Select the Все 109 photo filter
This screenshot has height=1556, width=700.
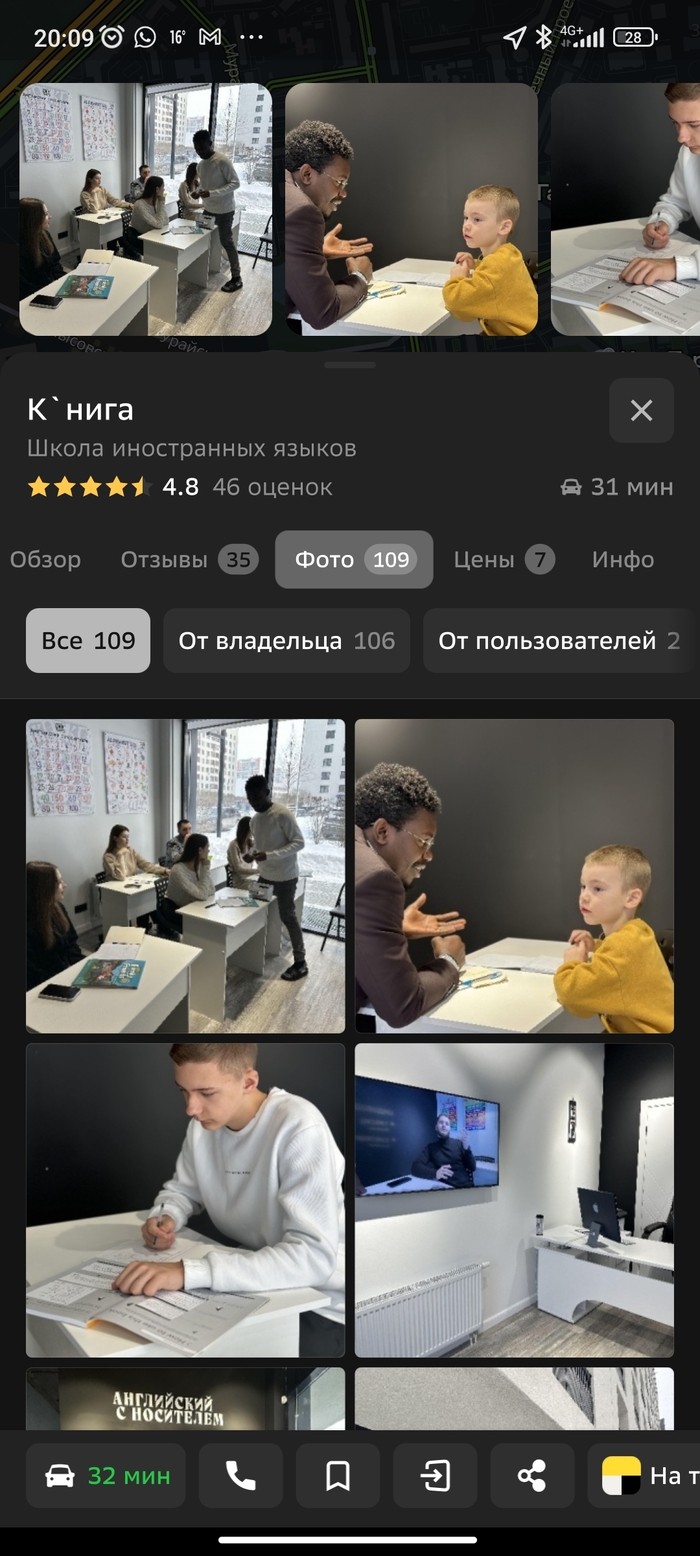88,641
